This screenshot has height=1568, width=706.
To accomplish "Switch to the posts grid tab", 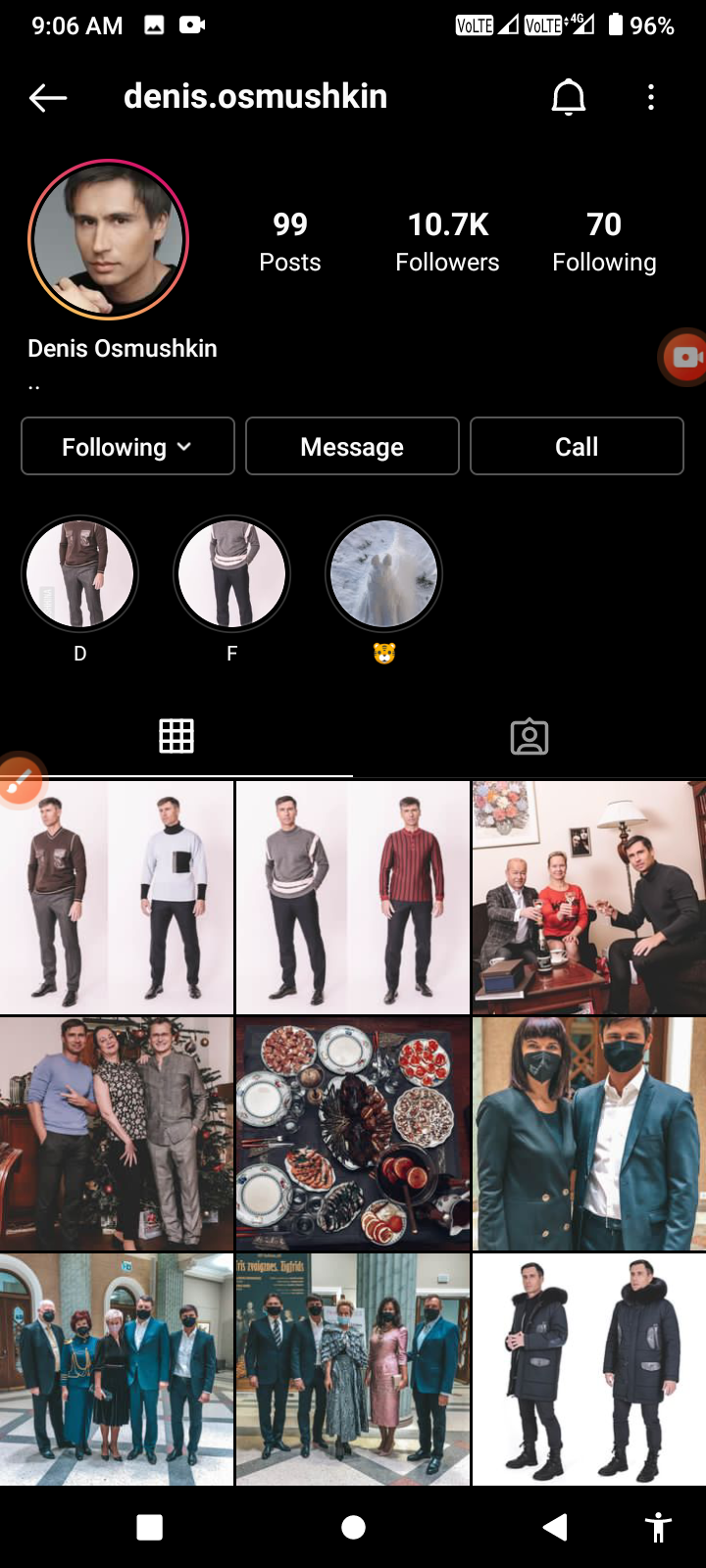I will click(x=176, y=736).
